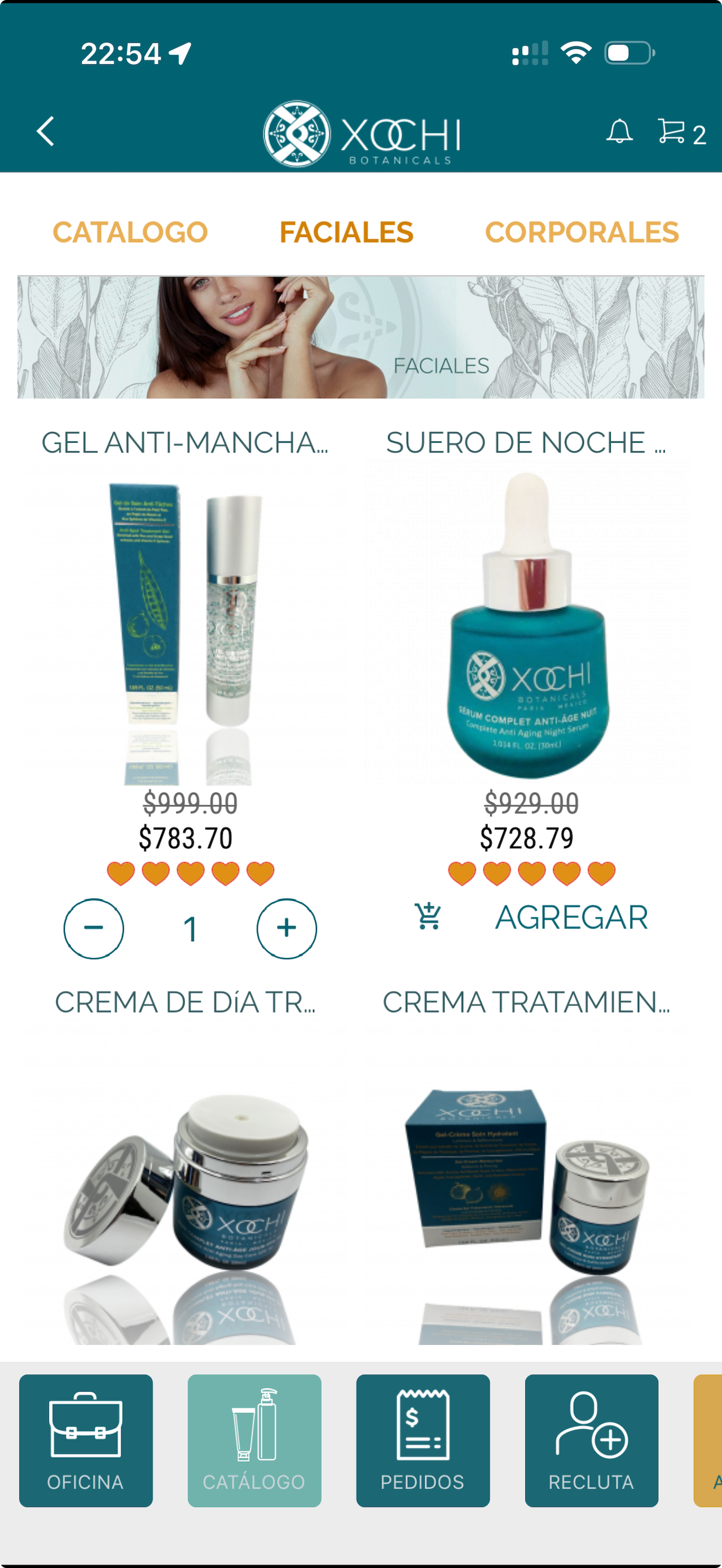The image size is (722, 1568).
Task: Switch to the CATALOGO tab
Action: click(130, 232)
